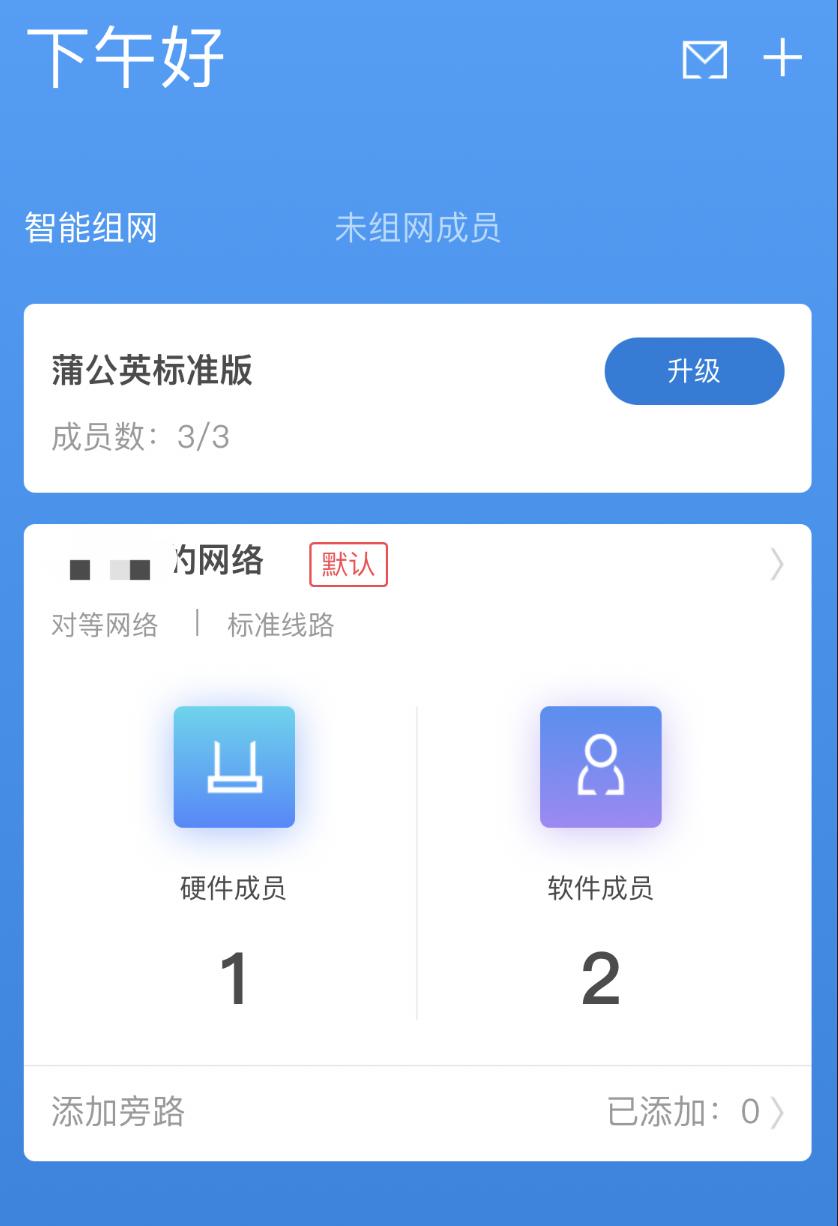Tap the envelope icon for notifications
Screen dimensions: 838x1226
[x=706, y=61]
